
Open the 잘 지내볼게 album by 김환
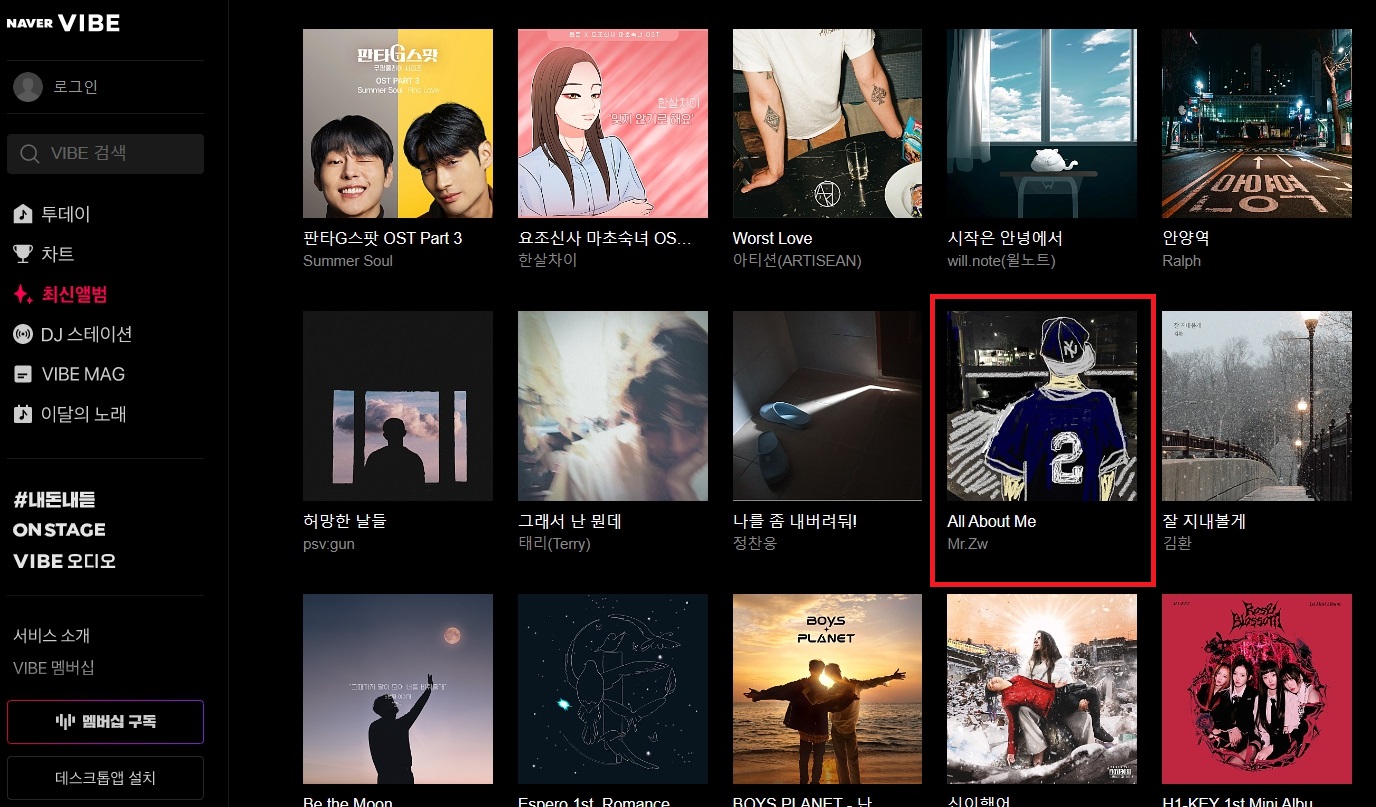[x=1256, y=405]
